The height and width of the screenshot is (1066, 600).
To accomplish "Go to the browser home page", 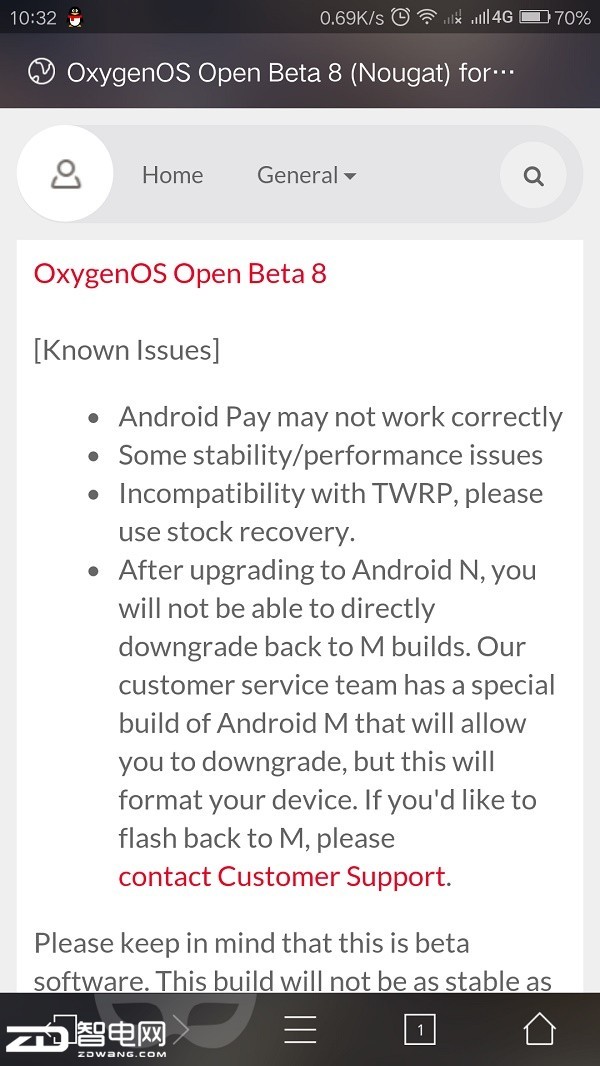I will pos(539,1029).
